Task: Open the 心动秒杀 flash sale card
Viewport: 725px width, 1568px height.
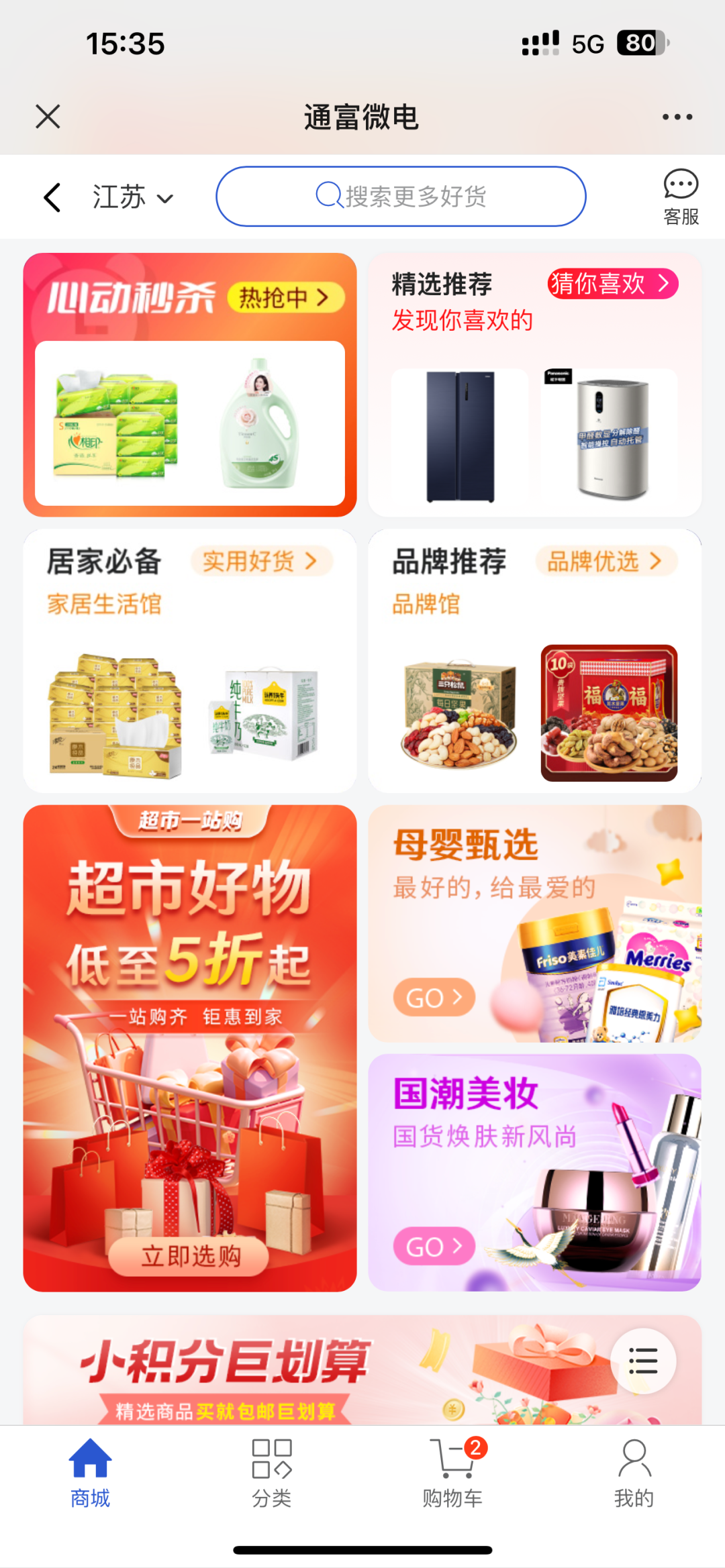Action: [190, 384]
